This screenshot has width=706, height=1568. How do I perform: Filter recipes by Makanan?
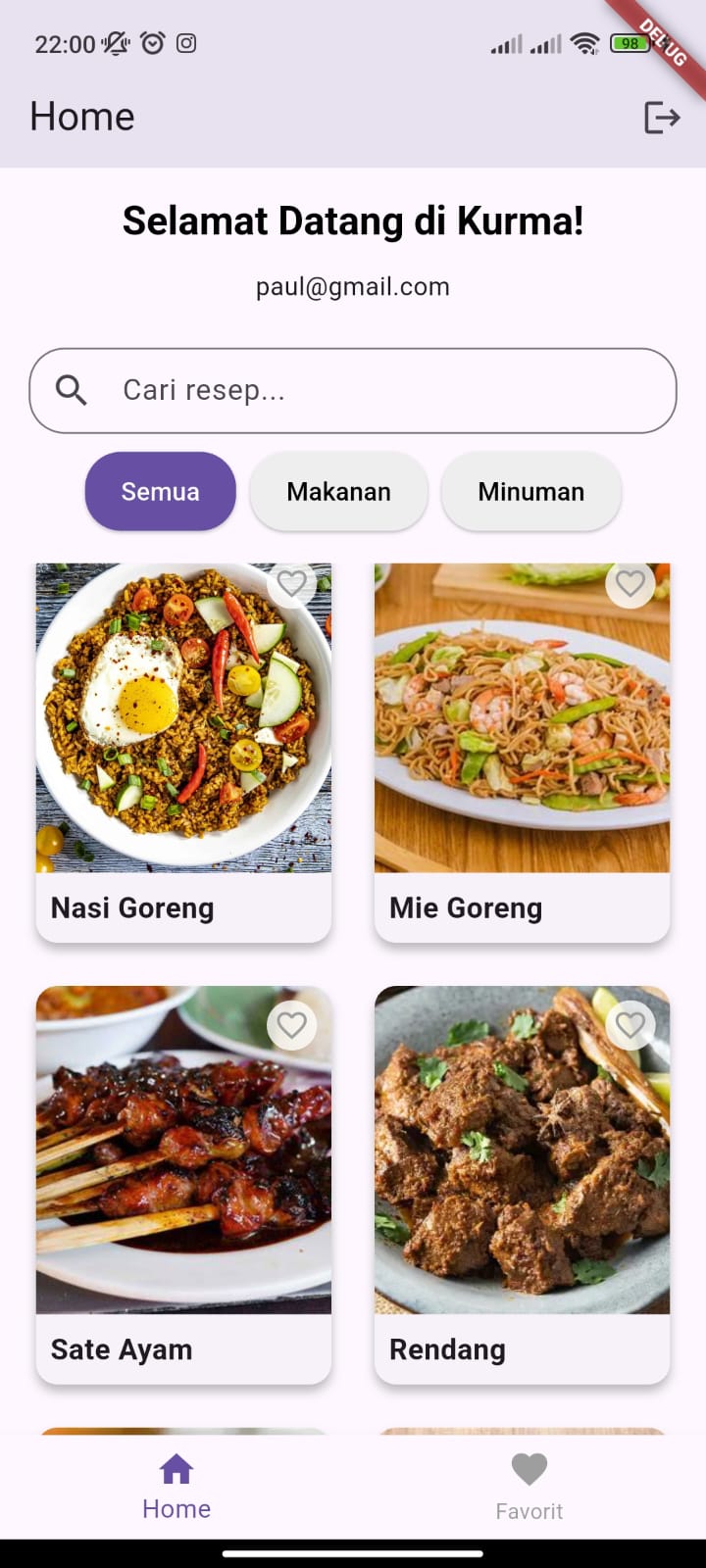338,491
